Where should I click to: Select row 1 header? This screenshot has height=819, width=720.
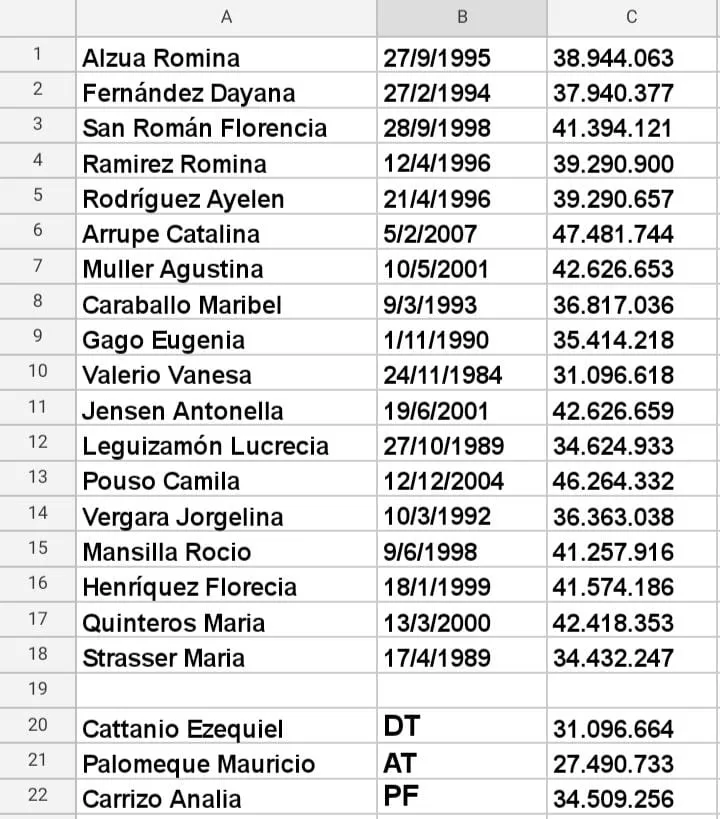point(38,54)
